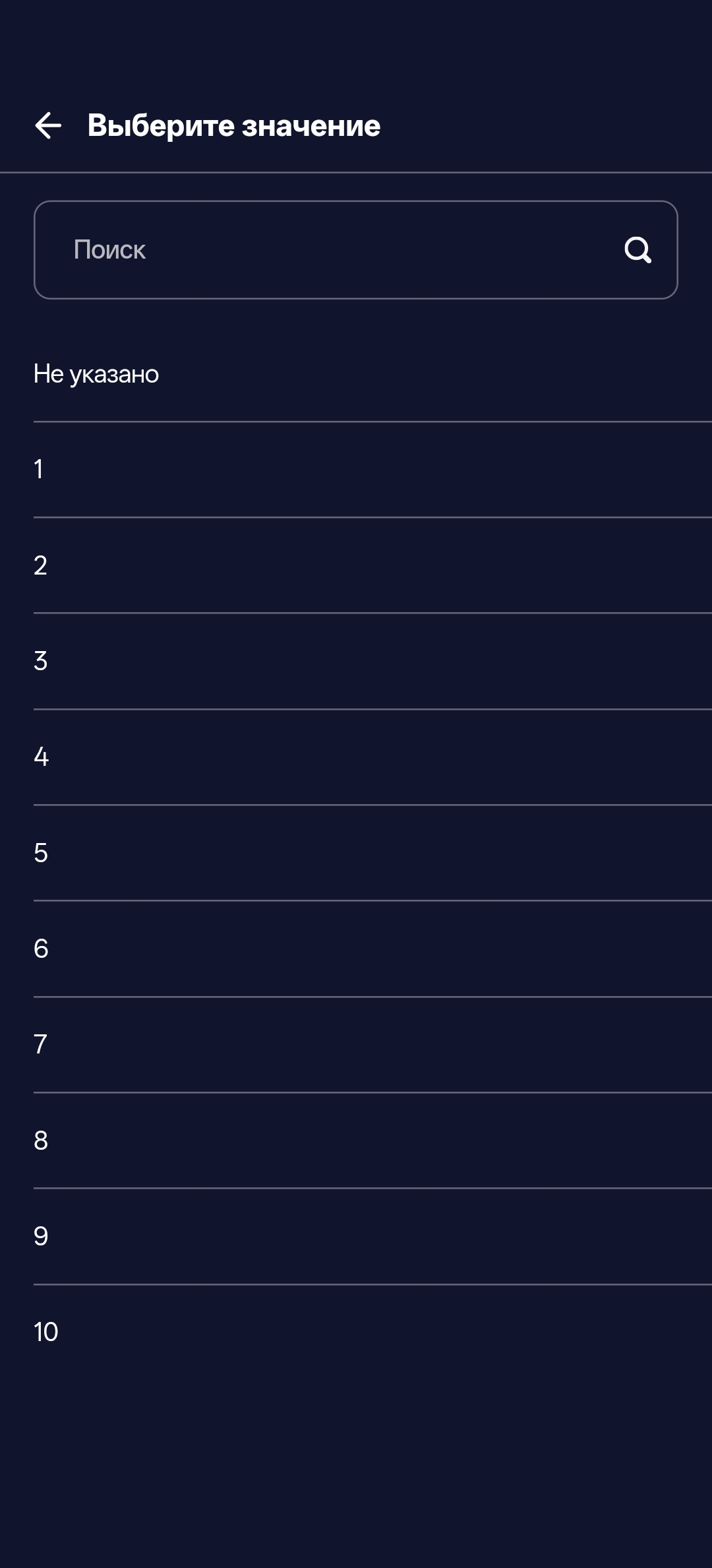Pick value 9
This screenshot has height=1568, width=712.
coord(372,1236)
